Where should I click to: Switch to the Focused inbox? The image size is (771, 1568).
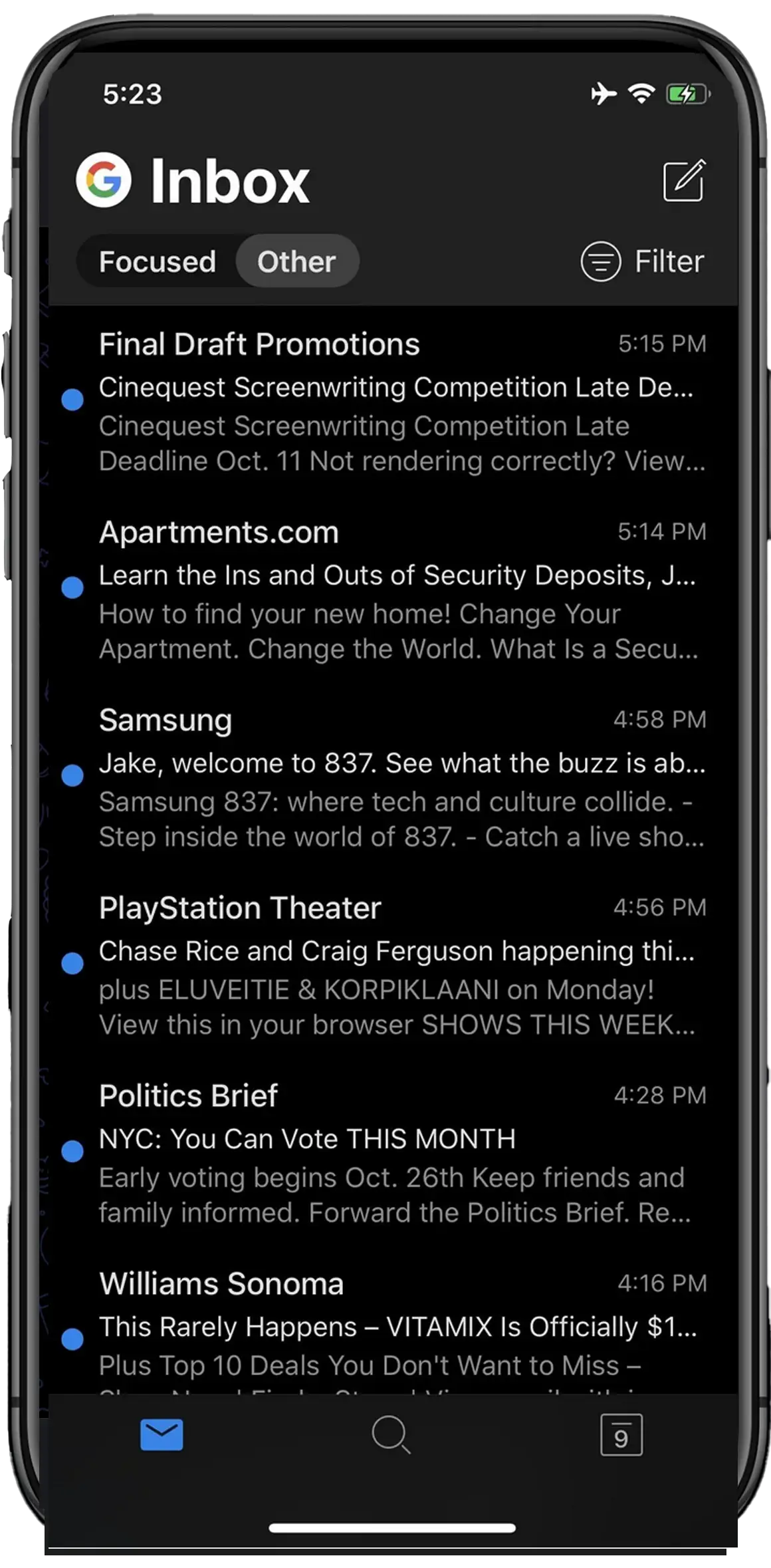pyautogui.click(x=158, y=261)
